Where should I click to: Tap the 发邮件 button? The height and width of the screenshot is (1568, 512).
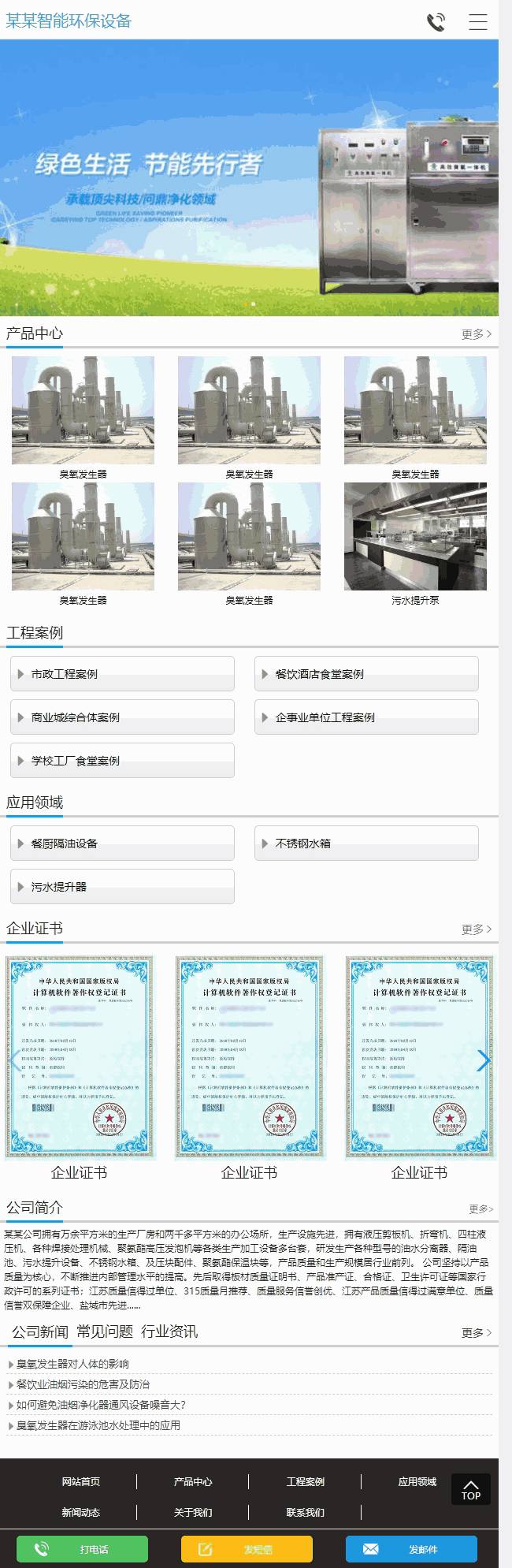point(411,1549)
